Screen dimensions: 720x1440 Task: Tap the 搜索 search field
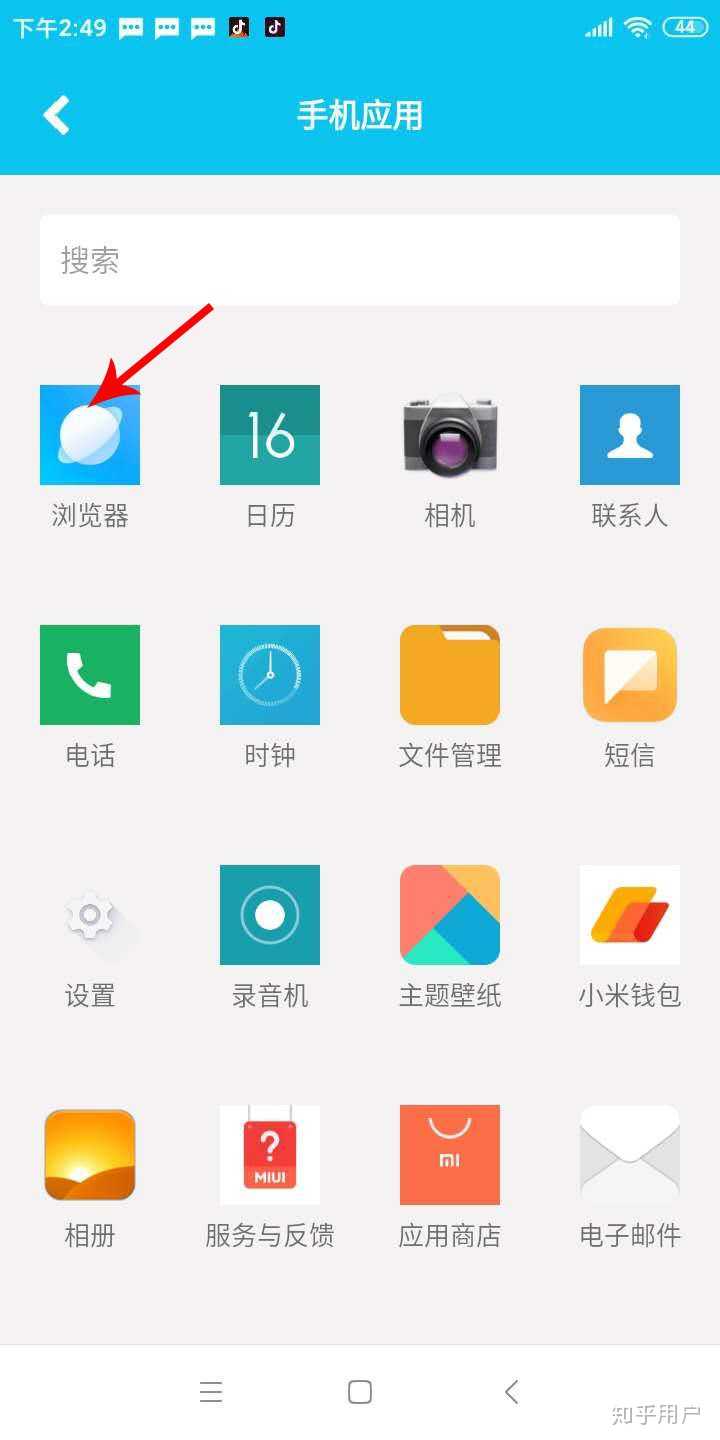tap(360, 260)
